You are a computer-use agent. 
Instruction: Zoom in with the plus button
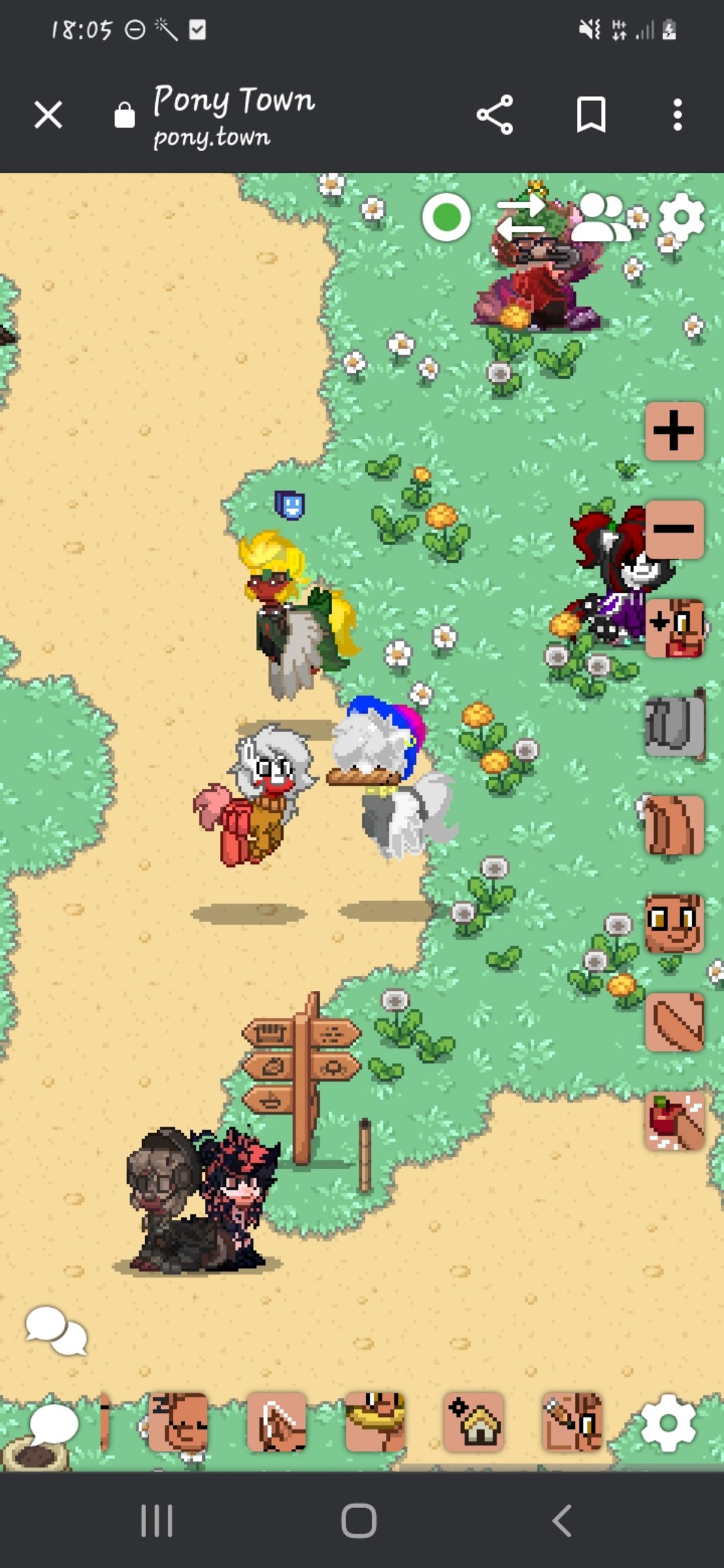(674, 431)
